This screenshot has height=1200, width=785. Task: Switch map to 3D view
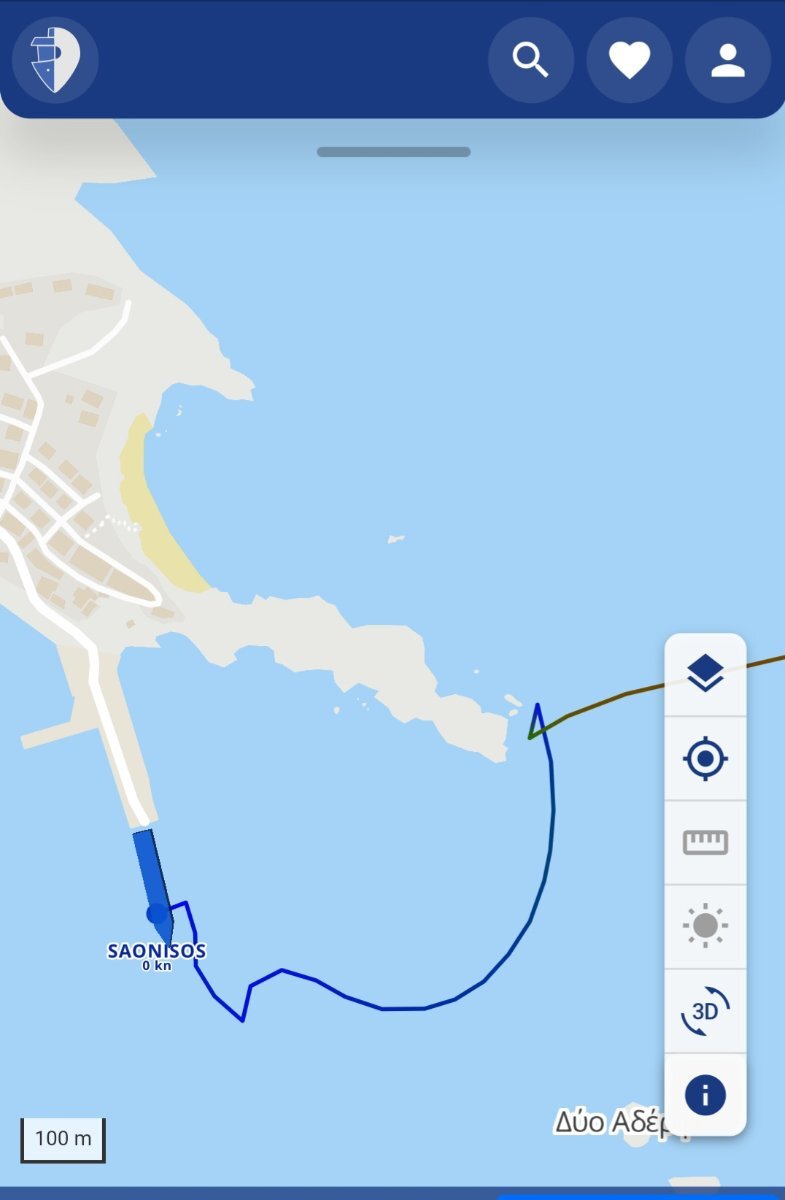705,1010
